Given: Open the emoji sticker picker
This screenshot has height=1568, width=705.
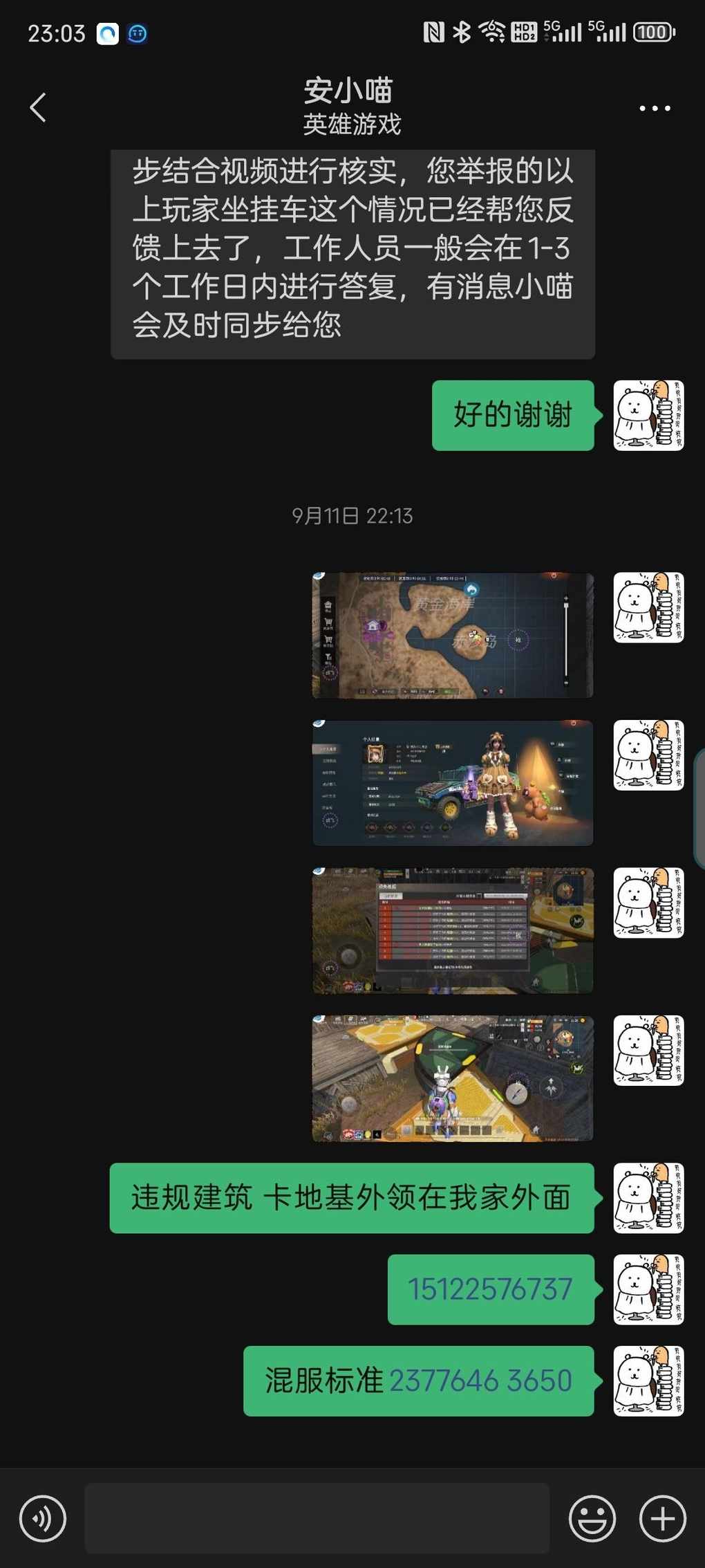Looking at the screenshot, I should point(592,1519).
